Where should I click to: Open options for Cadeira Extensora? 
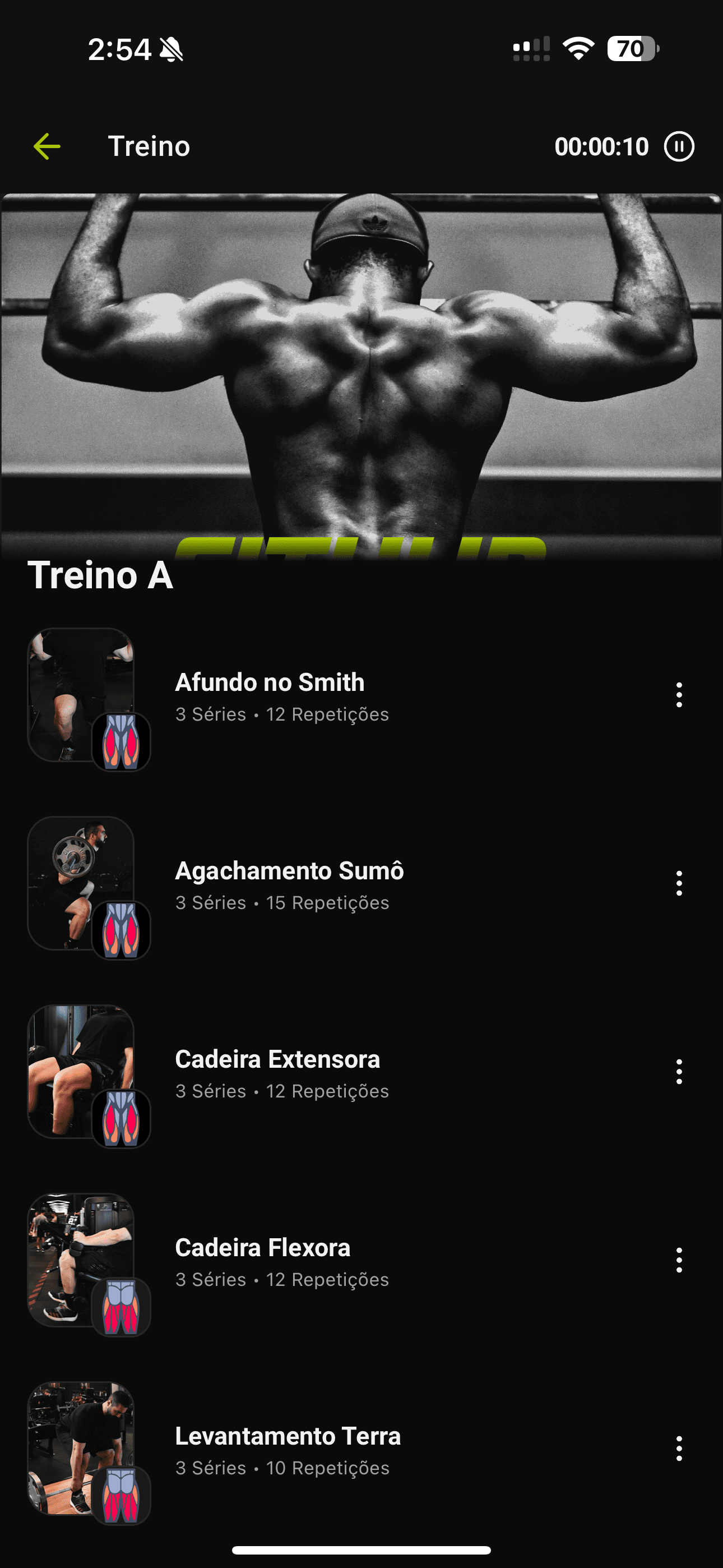679,1072
